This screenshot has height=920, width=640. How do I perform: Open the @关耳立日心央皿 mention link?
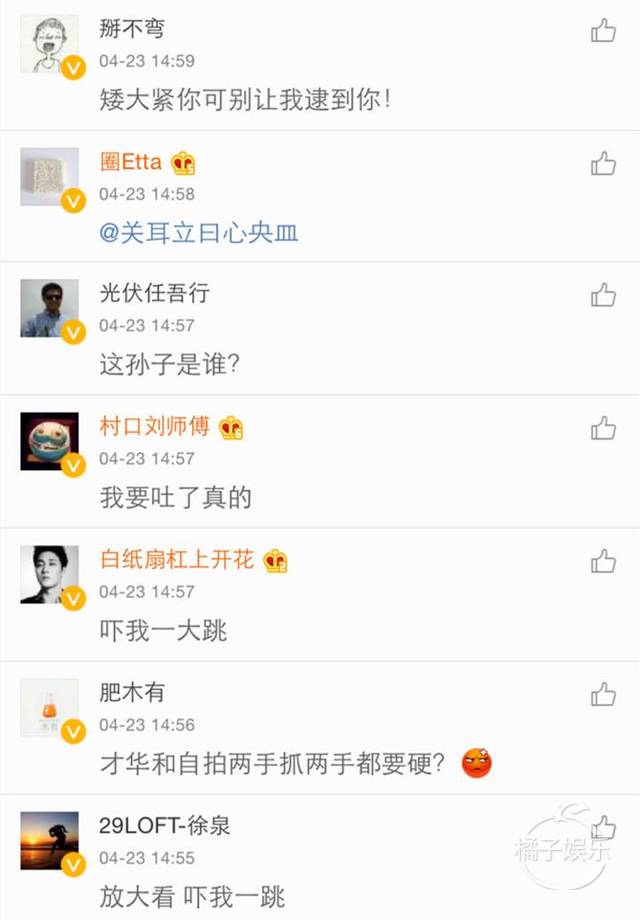pos(199,233)
